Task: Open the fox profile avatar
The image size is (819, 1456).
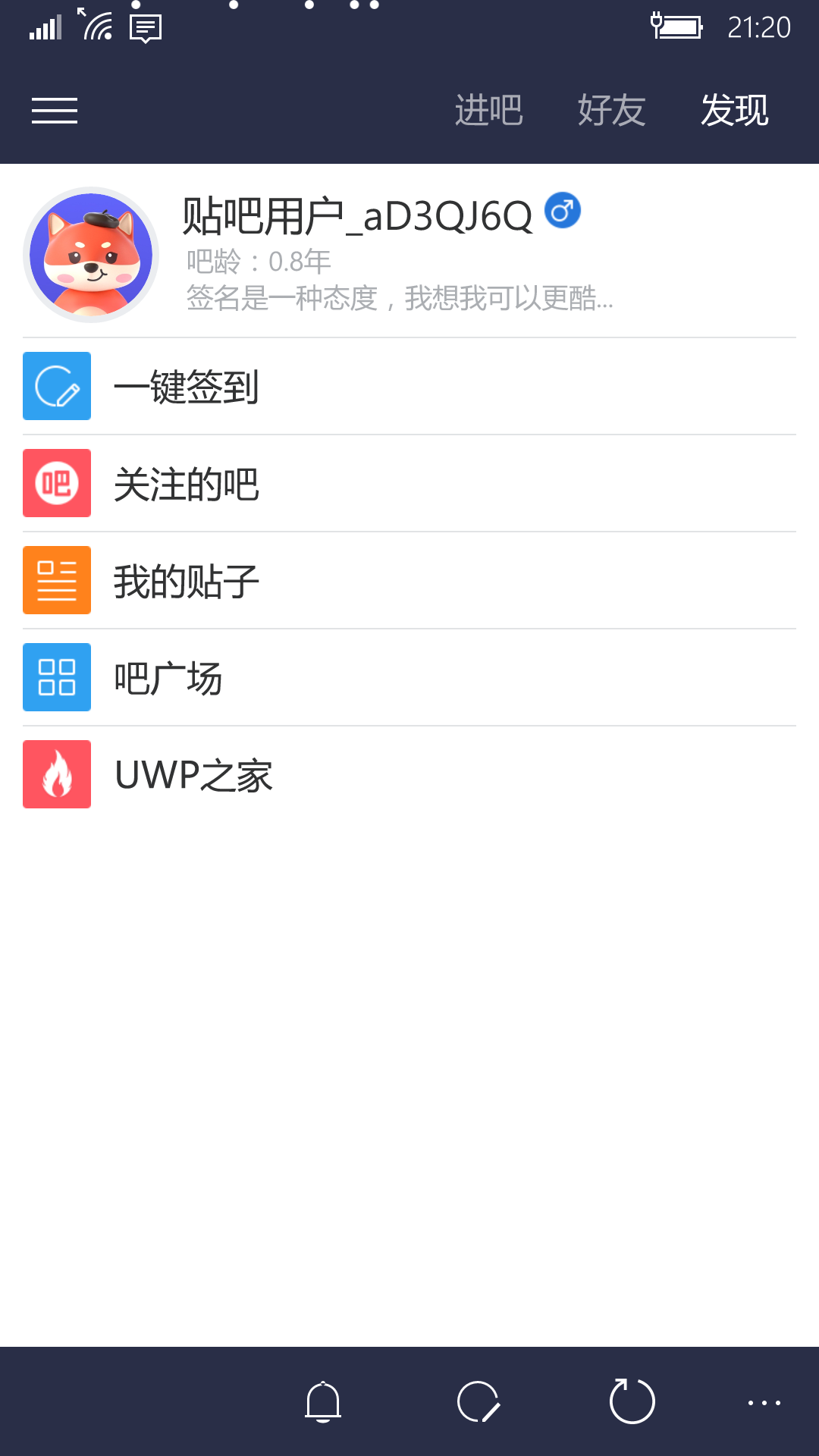Action: (x=91, y=255)
